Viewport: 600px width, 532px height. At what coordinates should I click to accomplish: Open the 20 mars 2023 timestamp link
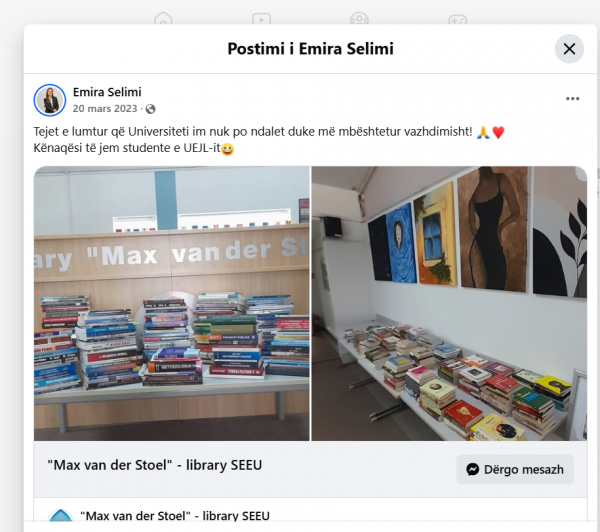tap(106, 108)
